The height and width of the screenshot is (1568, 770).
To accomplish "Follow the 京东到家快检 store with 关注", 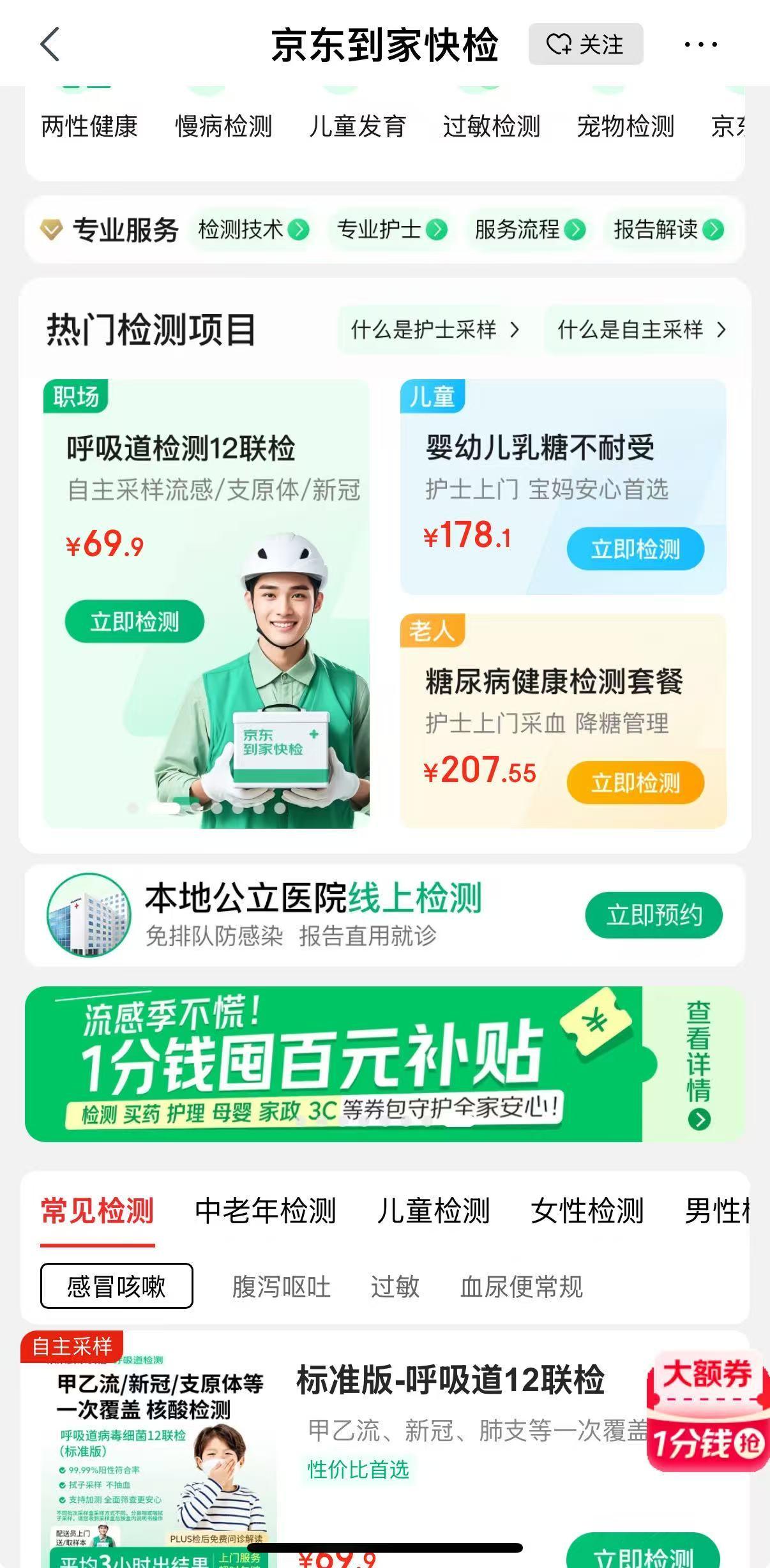I will 585,44.
